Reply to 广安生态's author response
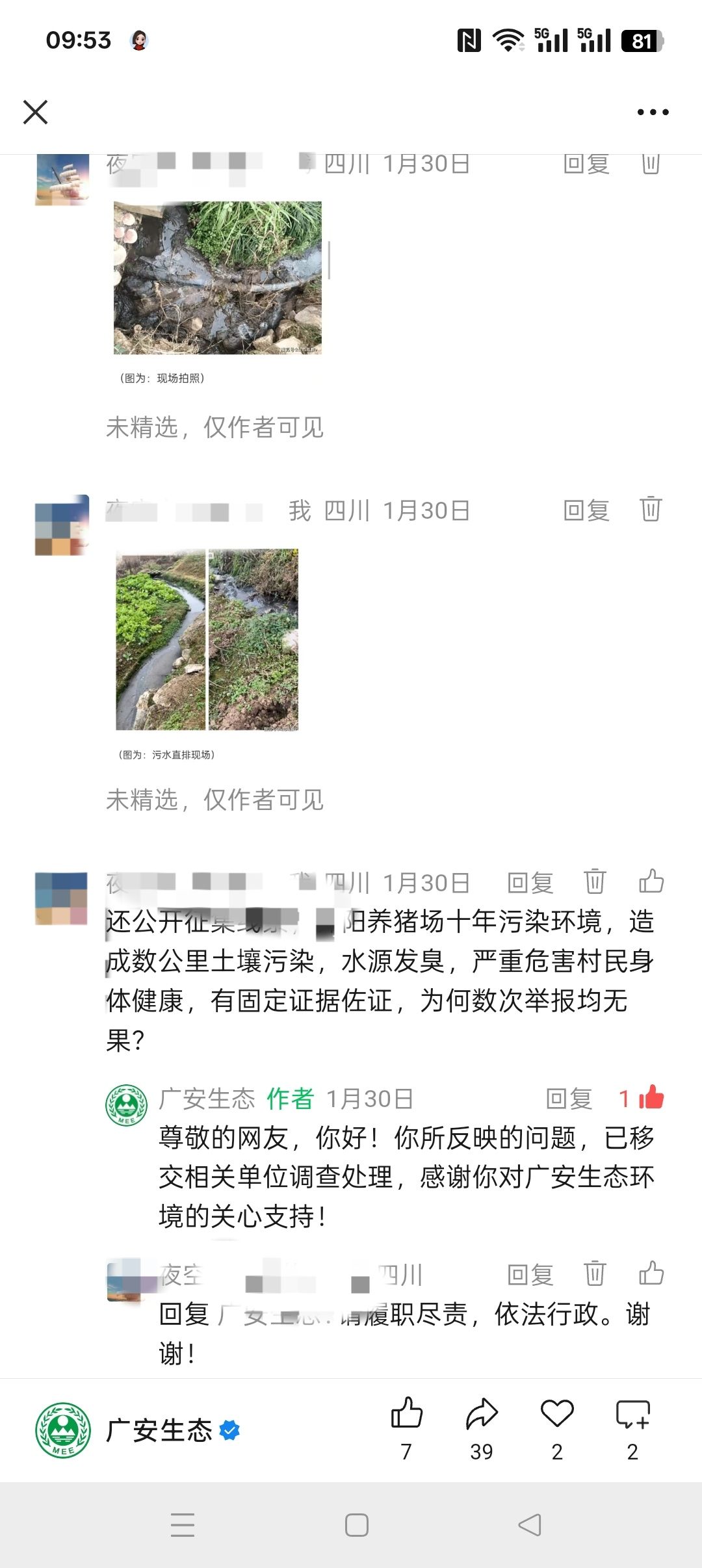702x1568 pixels. pos(569,1099)
